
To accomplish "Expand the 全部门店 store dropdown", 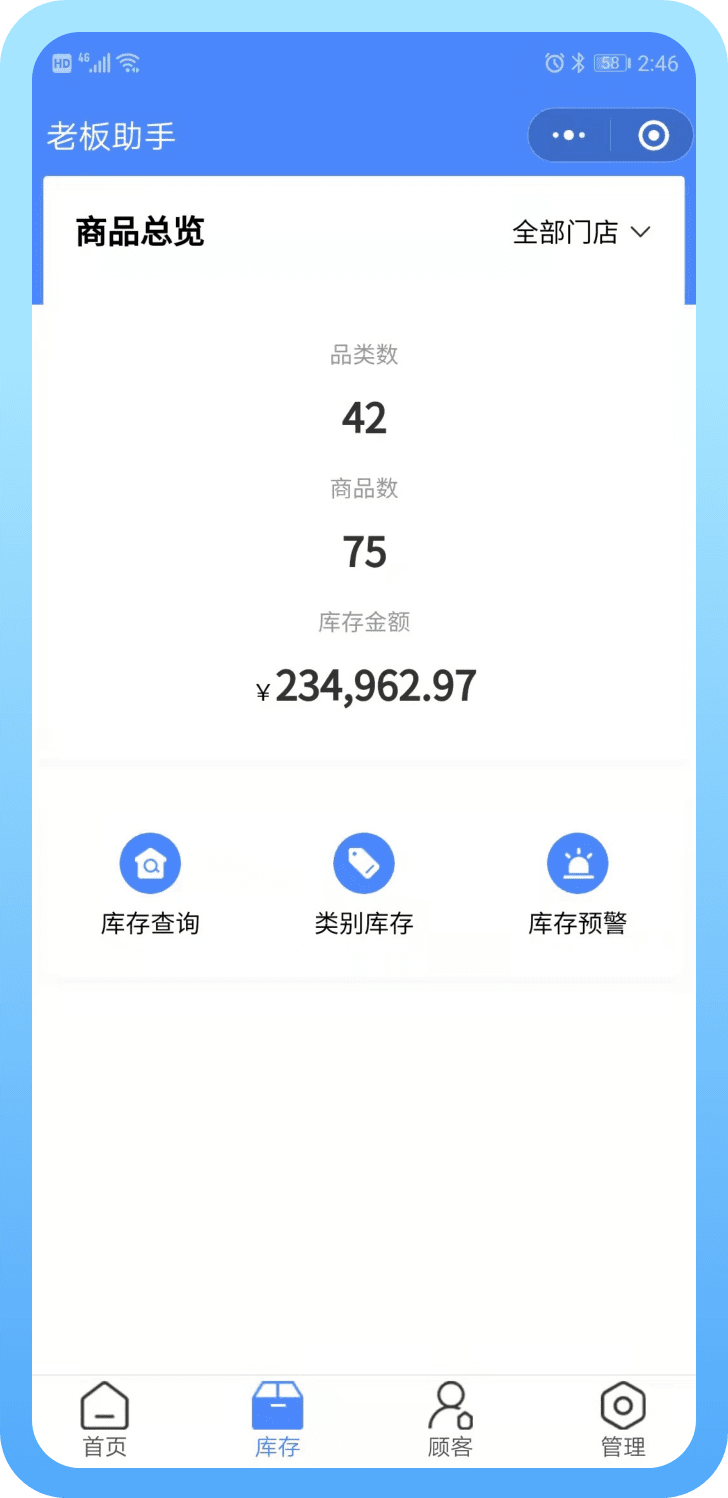I will 581,232.
